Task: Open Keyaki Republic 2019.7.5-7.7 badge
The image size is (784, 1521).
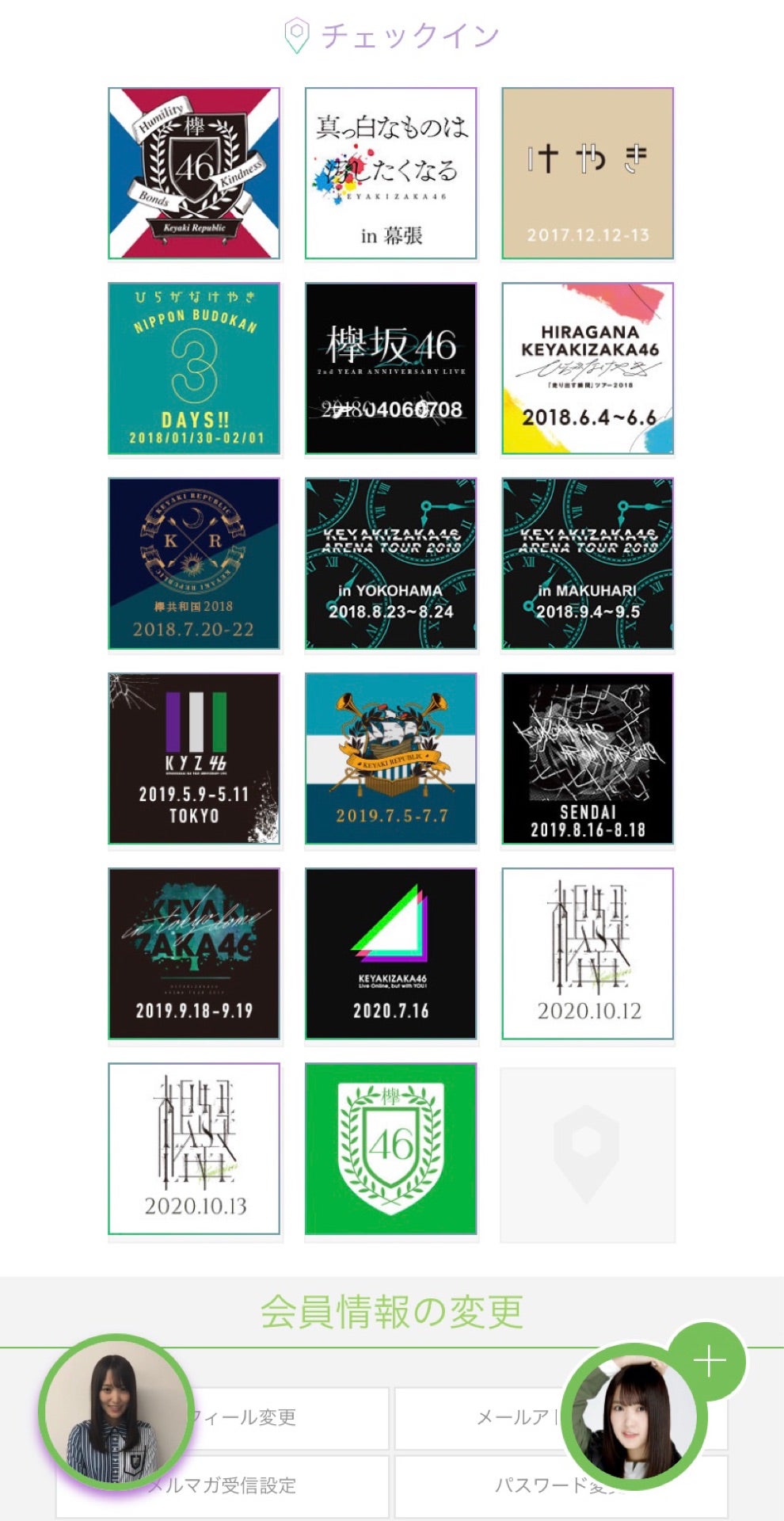Action: [x=391, y=759]
